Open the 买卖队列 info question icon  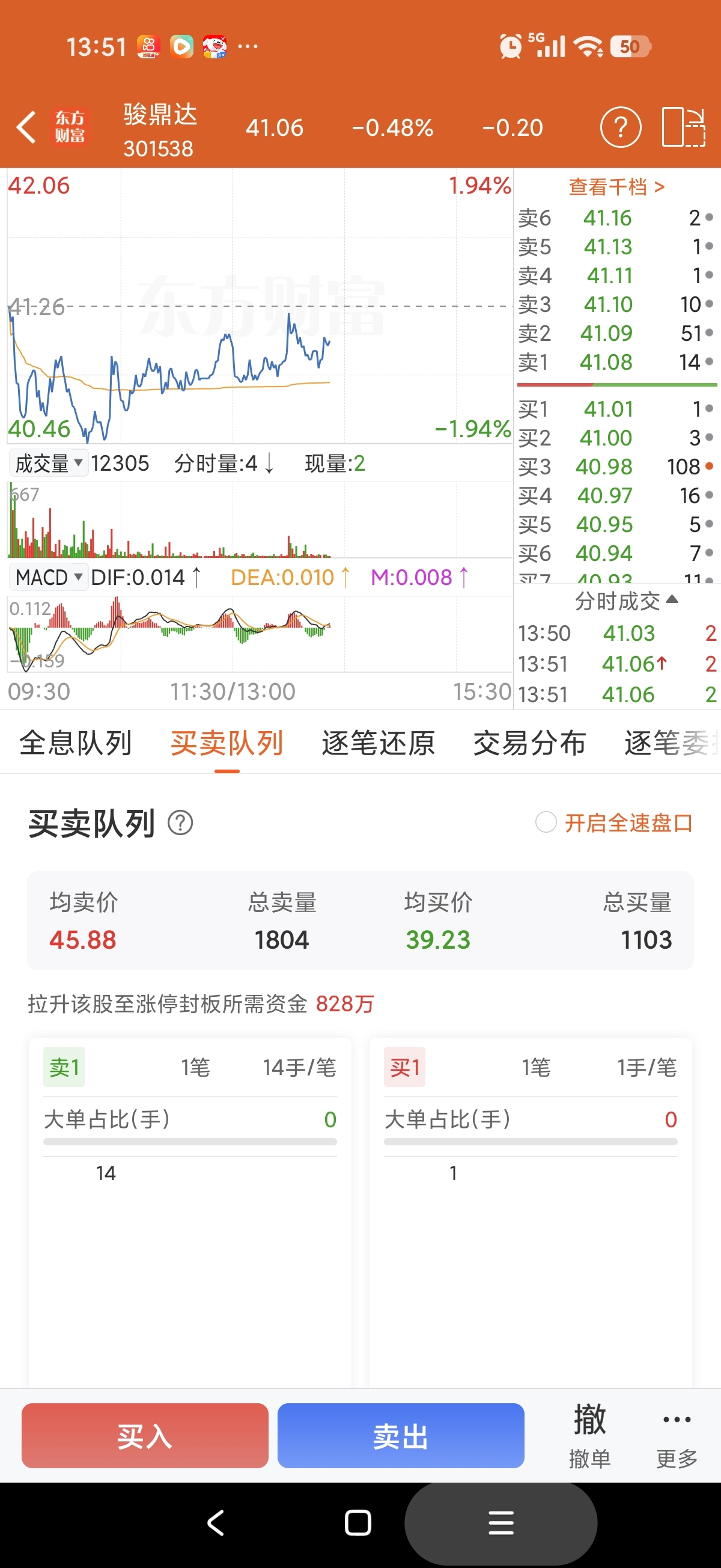tap(180, 823)
